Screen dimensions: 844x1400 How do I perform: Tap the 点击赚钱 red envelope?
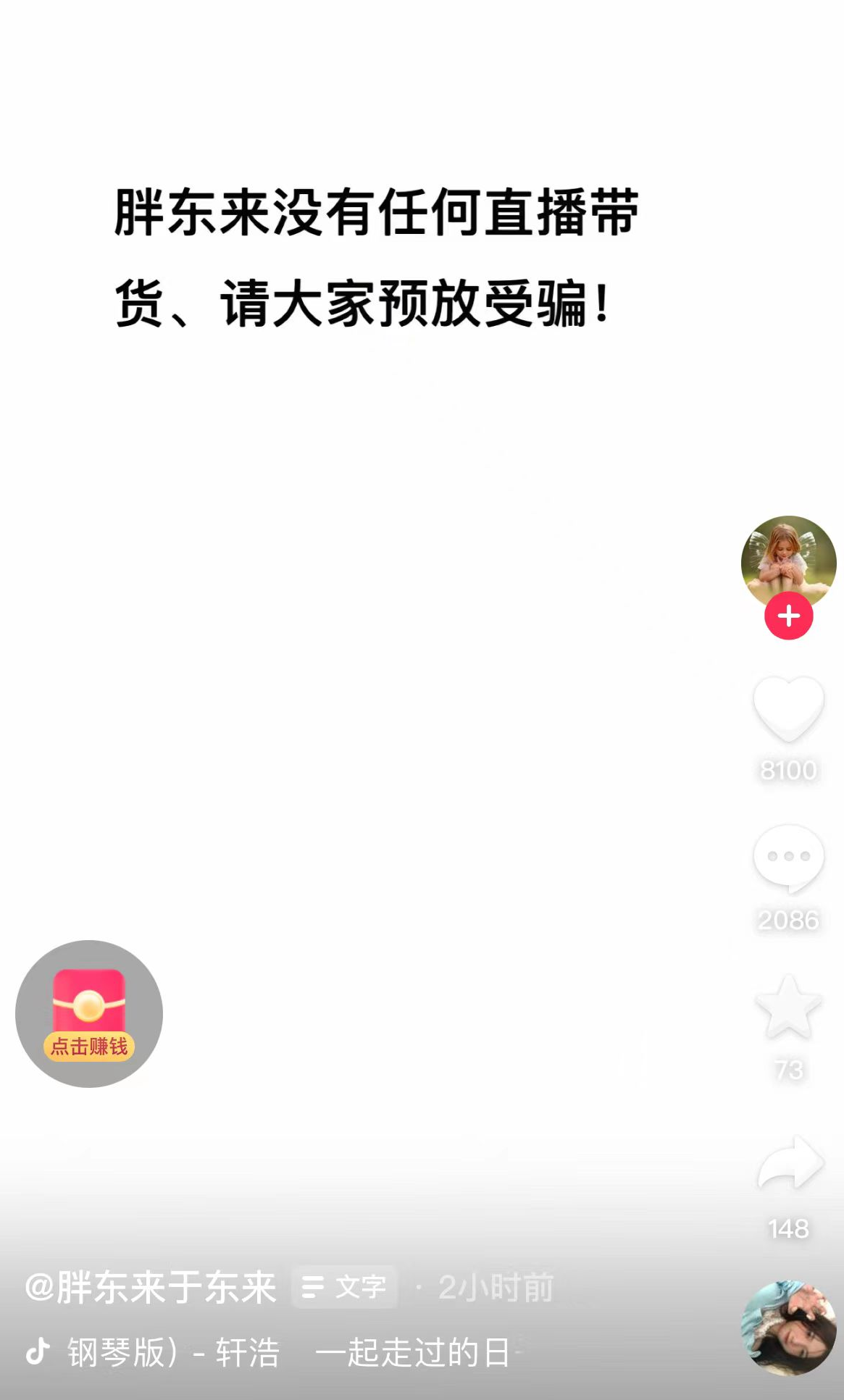point(89,1014)
